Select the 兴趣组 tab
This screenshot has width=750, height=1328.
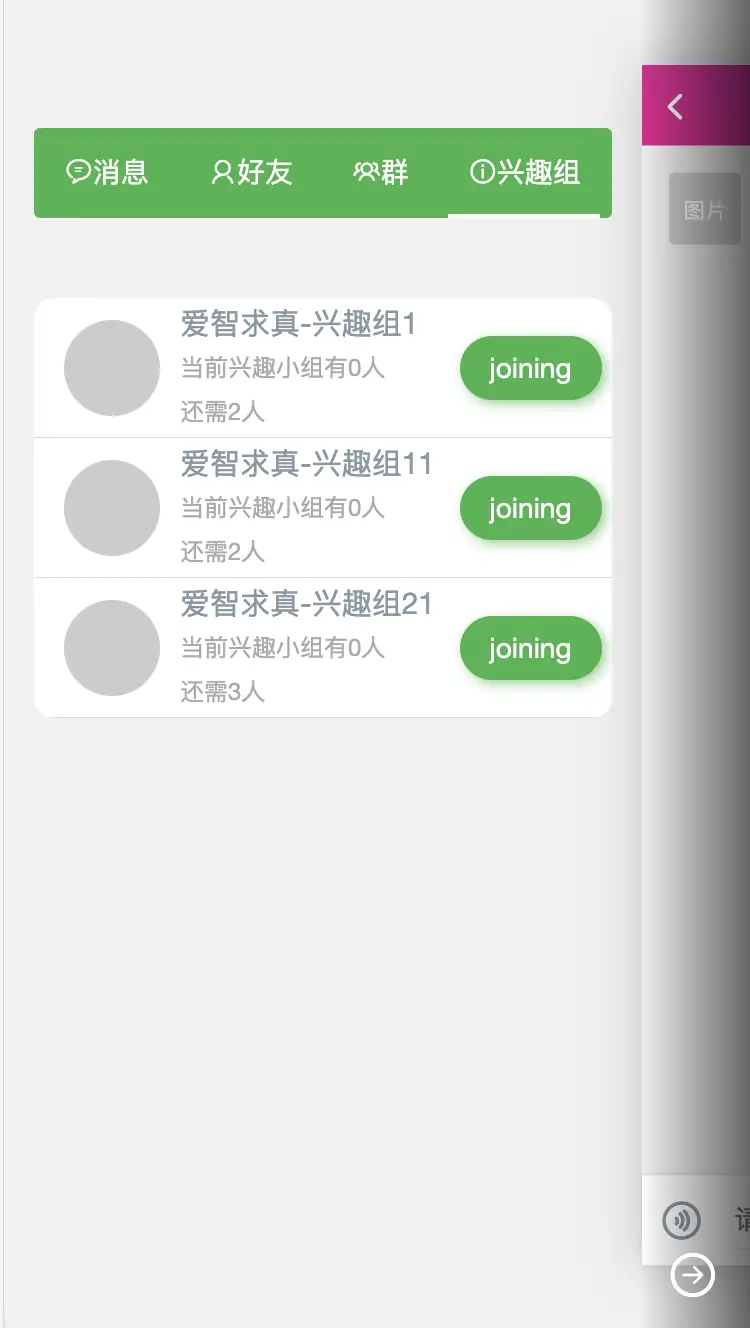click(524, 172)
